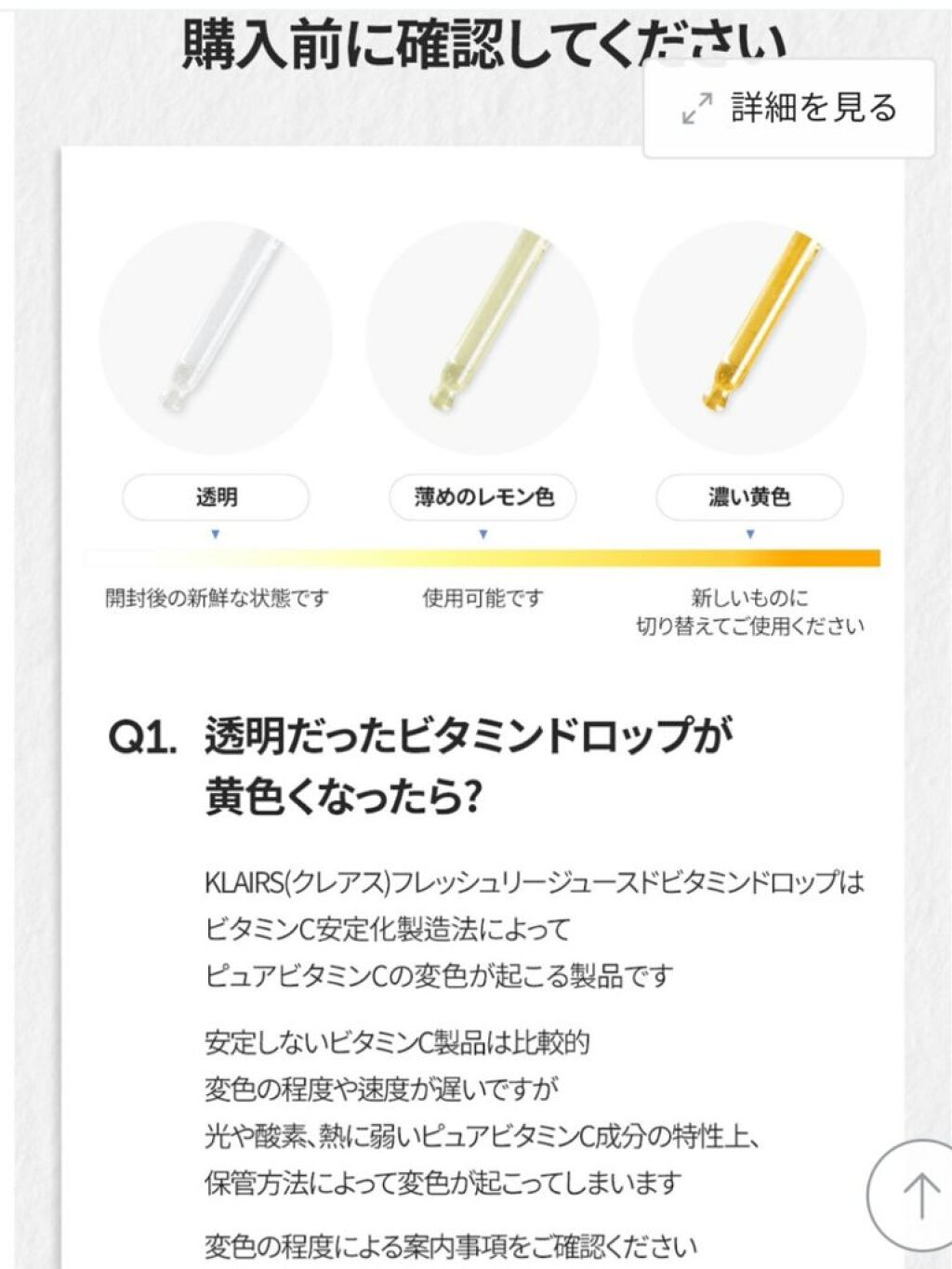
Task: Open 詳細を見る to view details
Action: tap(789, 109)
